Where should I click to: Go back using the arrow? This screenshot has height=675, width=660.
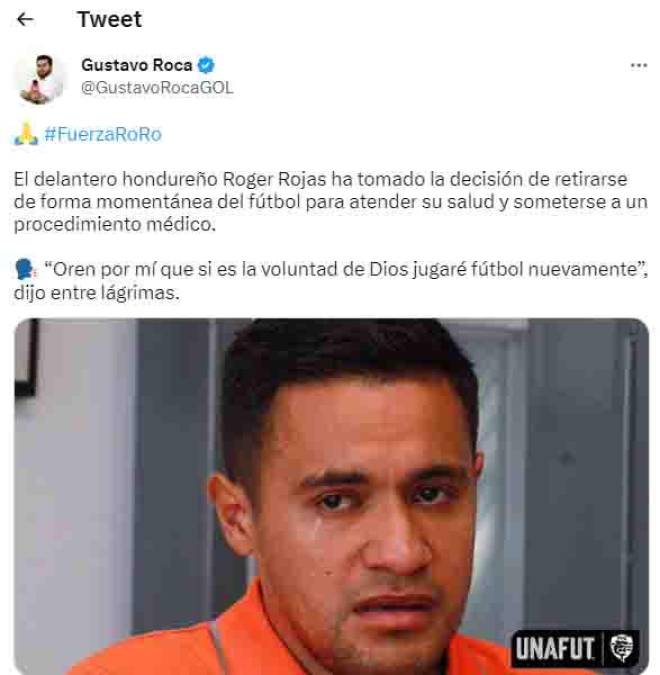point(26,20)
